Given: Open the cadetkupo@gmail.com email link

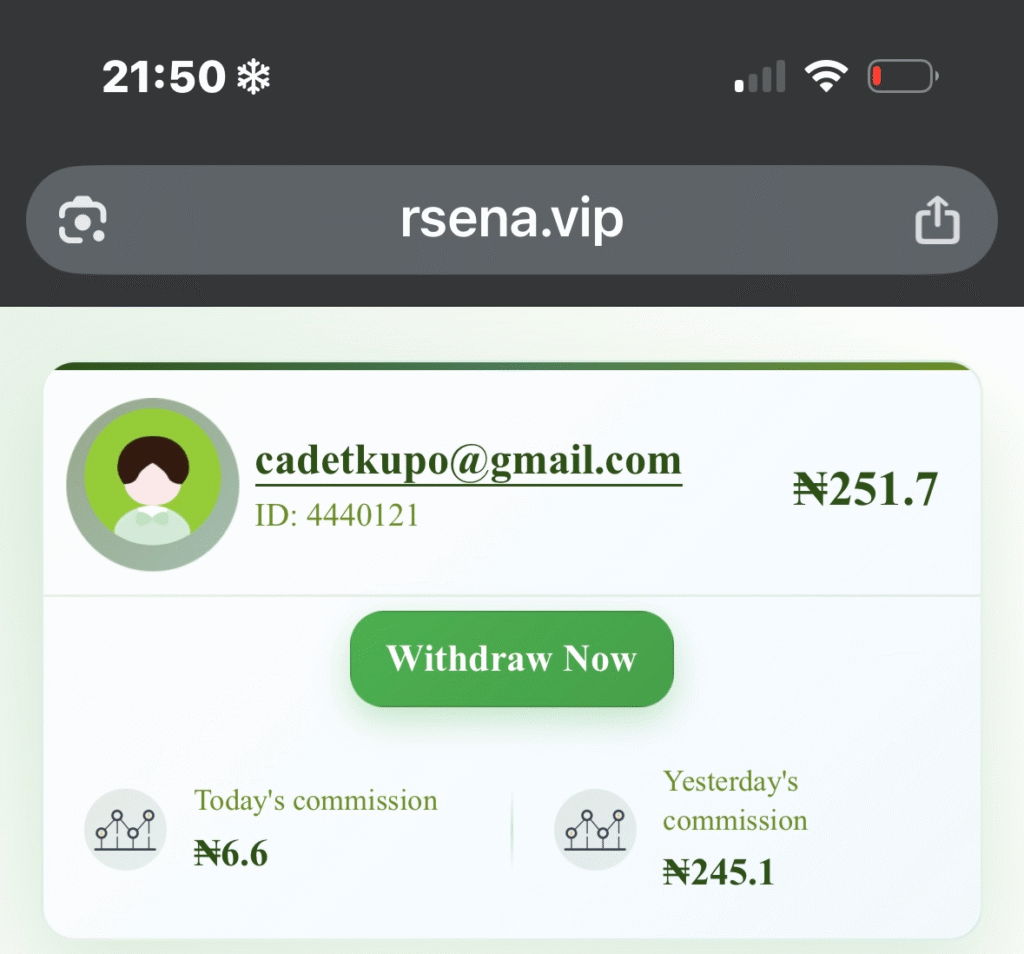Looking at the screenshot, I should (x=468, y=461).
